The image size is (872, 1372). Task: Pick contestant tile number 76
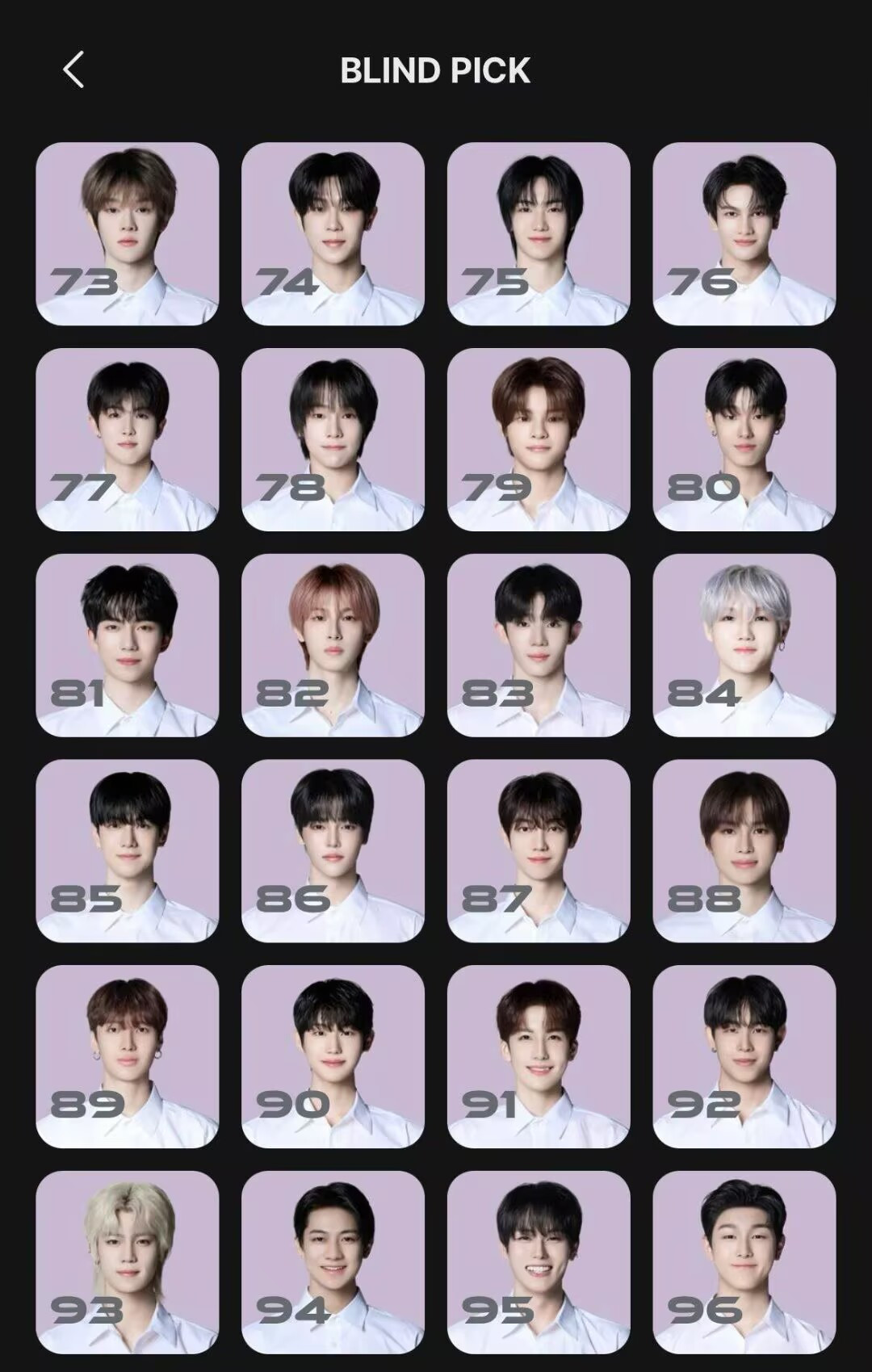[x=744, y=234]
